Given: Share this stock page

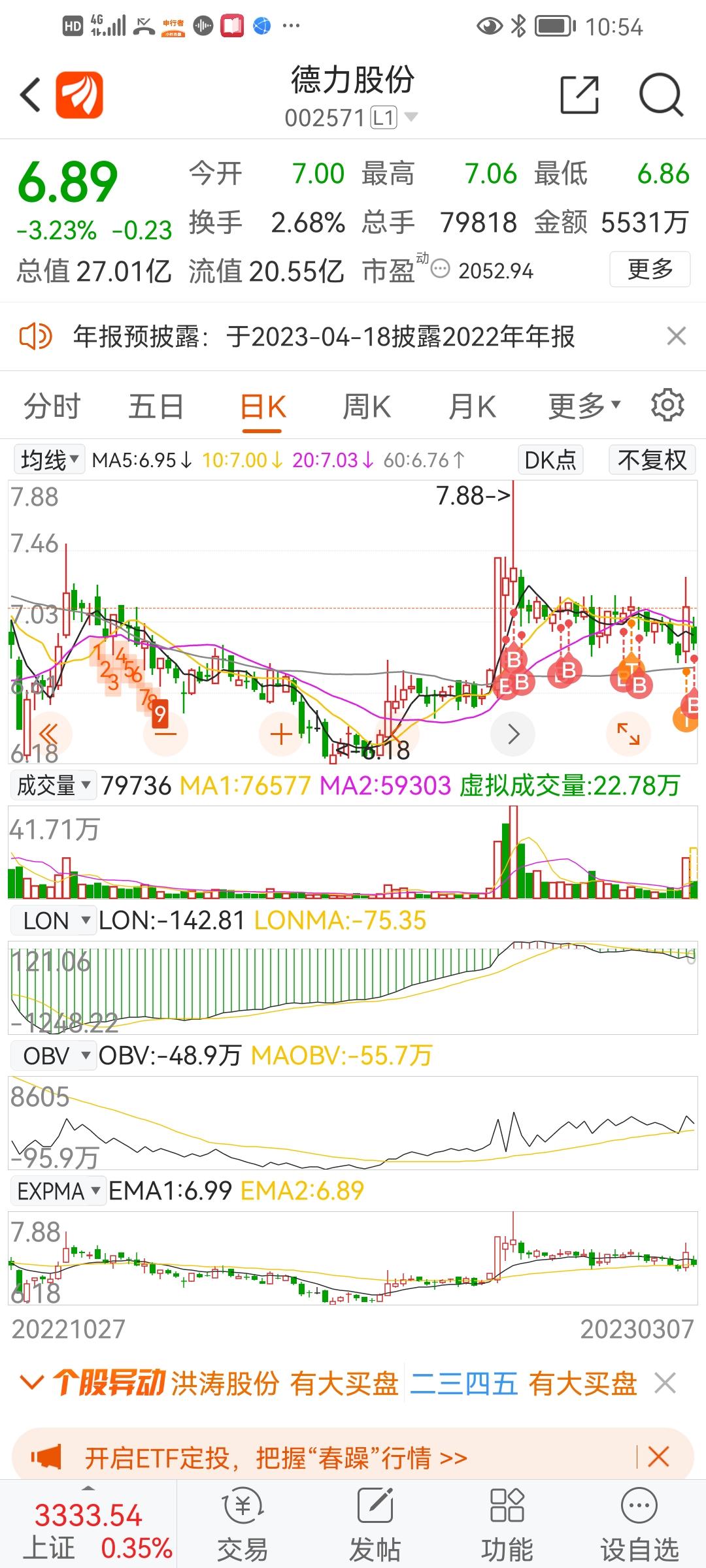Looking at the screenshot, I should tap(580, 95).
